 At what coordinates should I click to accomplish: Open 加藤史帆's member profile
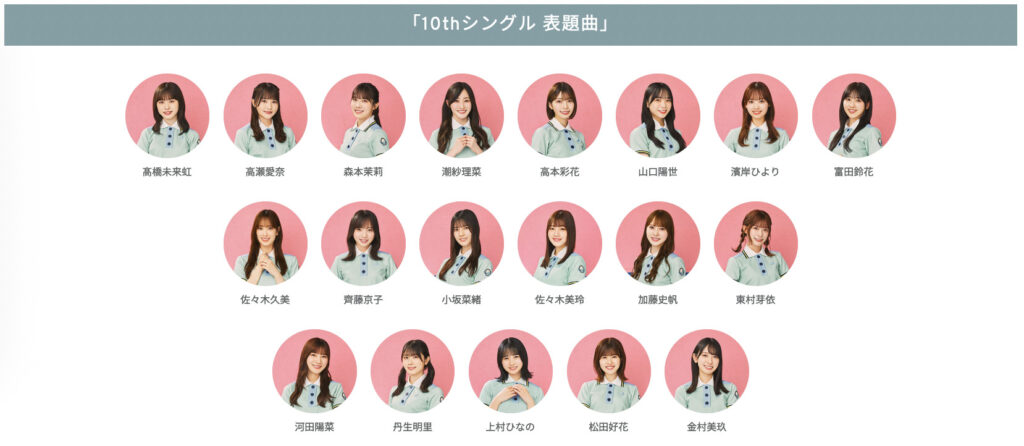click(x=657, y=243)
